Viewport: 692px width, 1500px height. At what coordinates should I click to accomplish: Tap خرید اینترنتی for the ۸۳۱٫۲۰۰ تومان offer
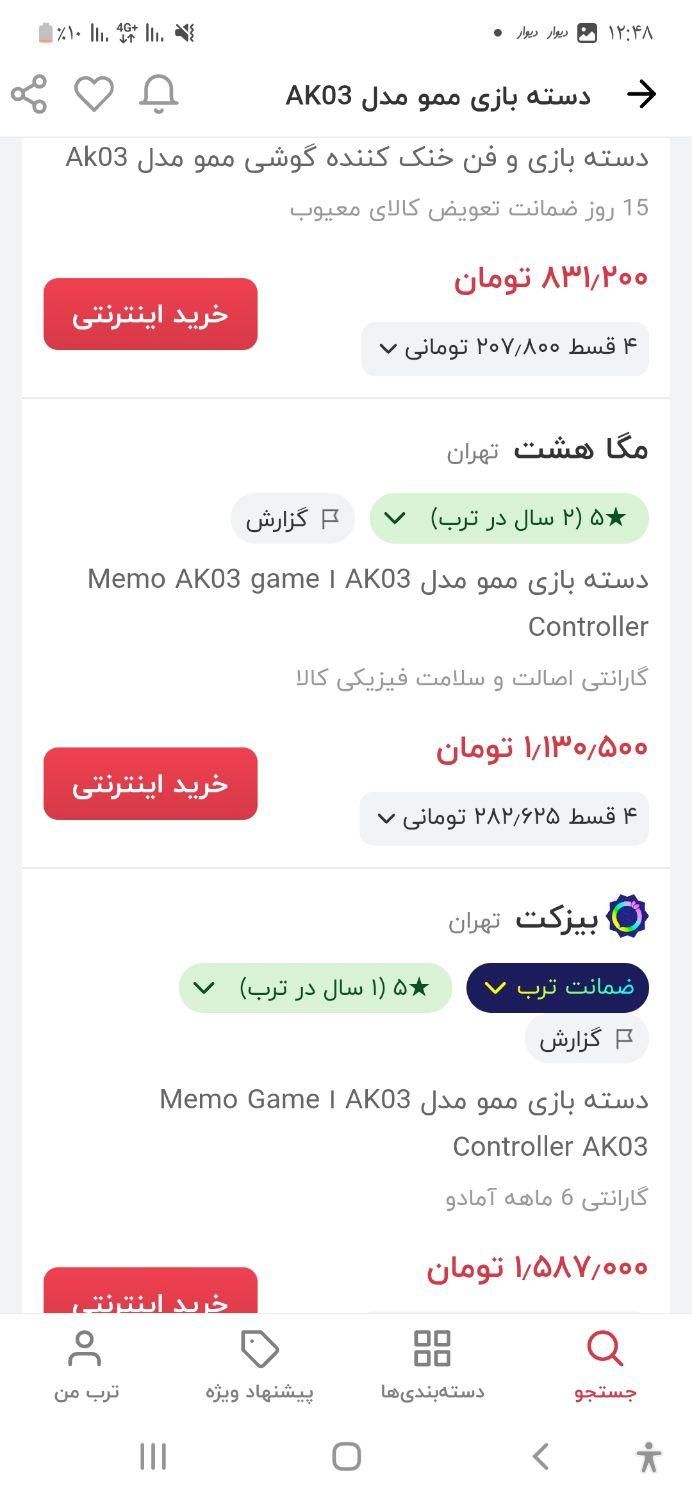tap(150, 314)
